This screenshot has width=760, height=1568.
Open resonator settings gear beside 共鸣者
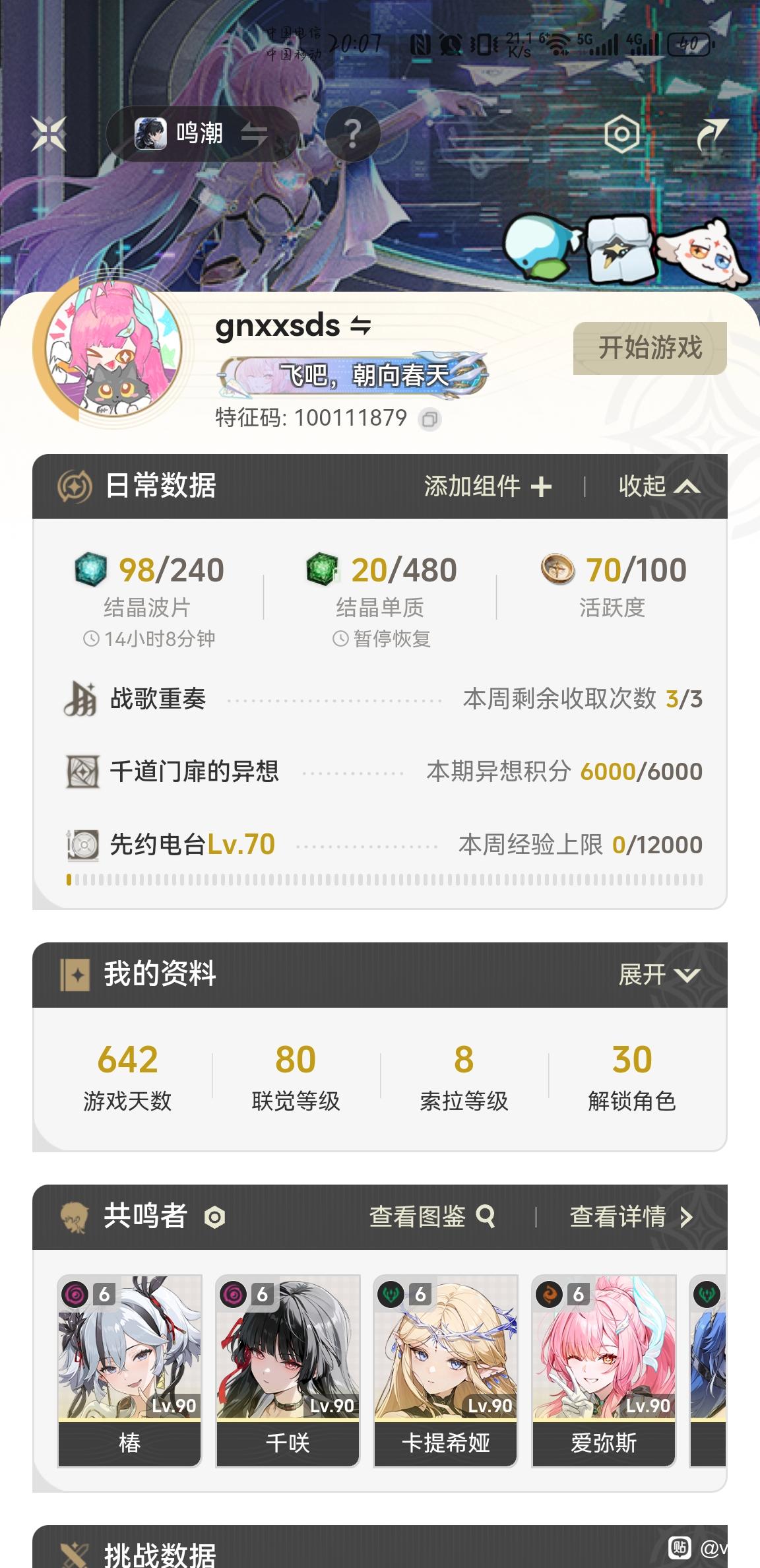pyautogui.click(x=215, y=1217)
